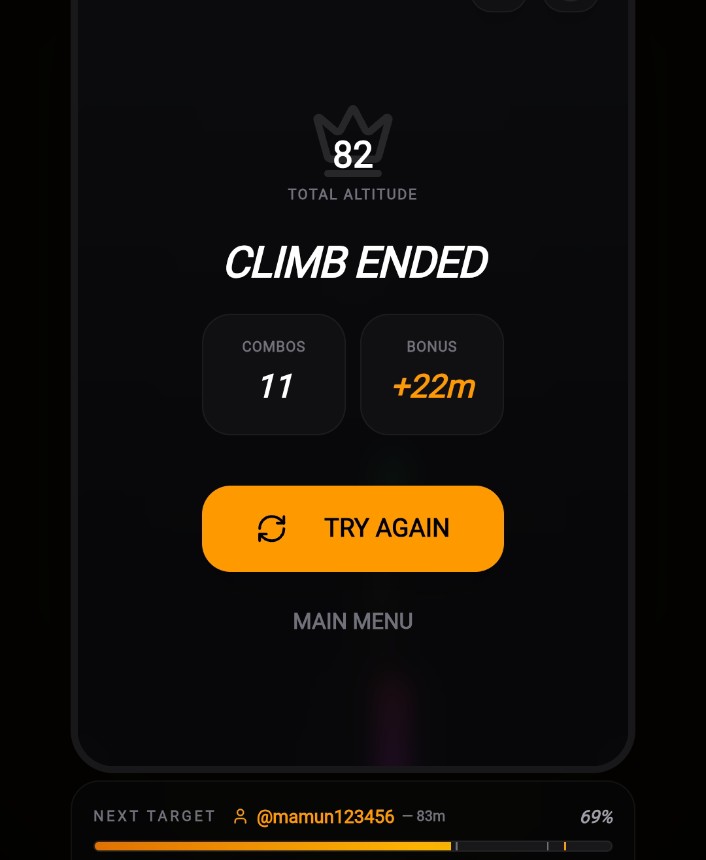Tap the Try Again button

pos(353,529)
